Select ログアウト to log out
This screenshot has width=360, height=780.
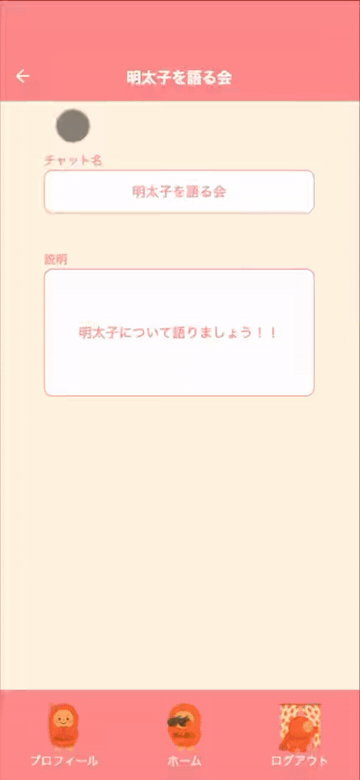pyautogui.click(x=300, y=735)
